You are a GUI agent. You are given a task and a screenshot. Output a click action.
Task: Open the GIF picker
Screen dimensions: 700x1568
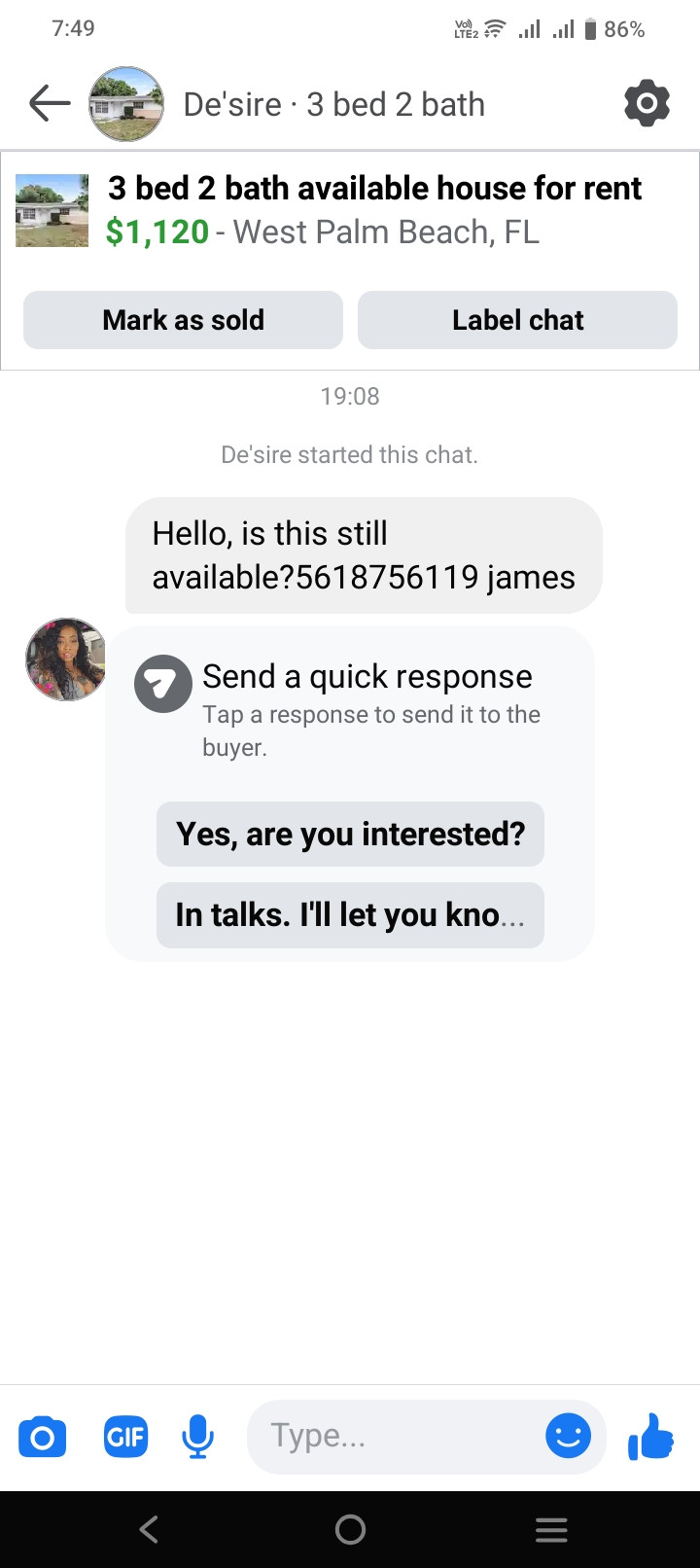pyautogui.click(x=126, y=1437)
